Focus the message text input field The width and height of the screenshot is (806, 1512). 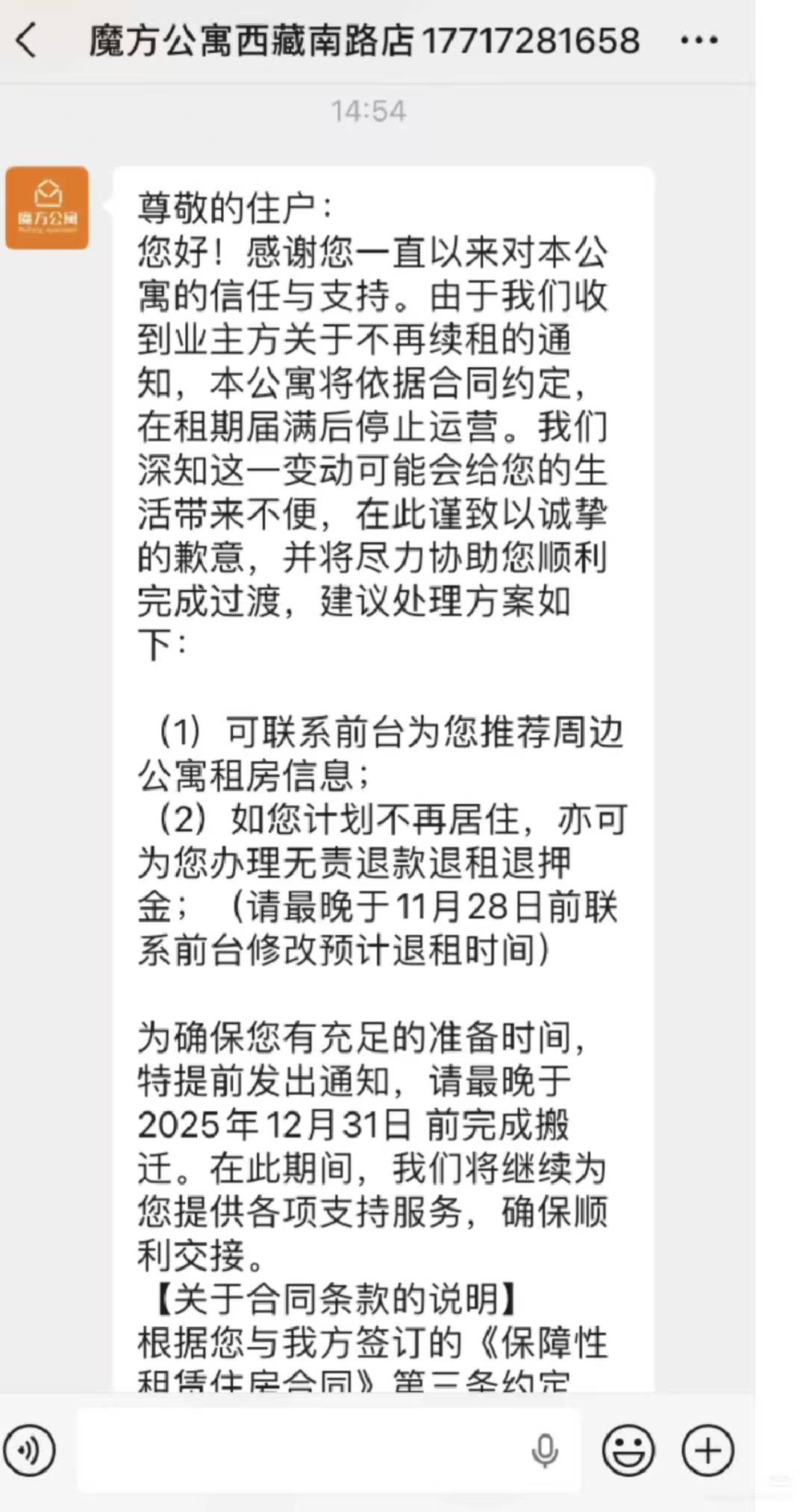click(x=299, y=1450)
